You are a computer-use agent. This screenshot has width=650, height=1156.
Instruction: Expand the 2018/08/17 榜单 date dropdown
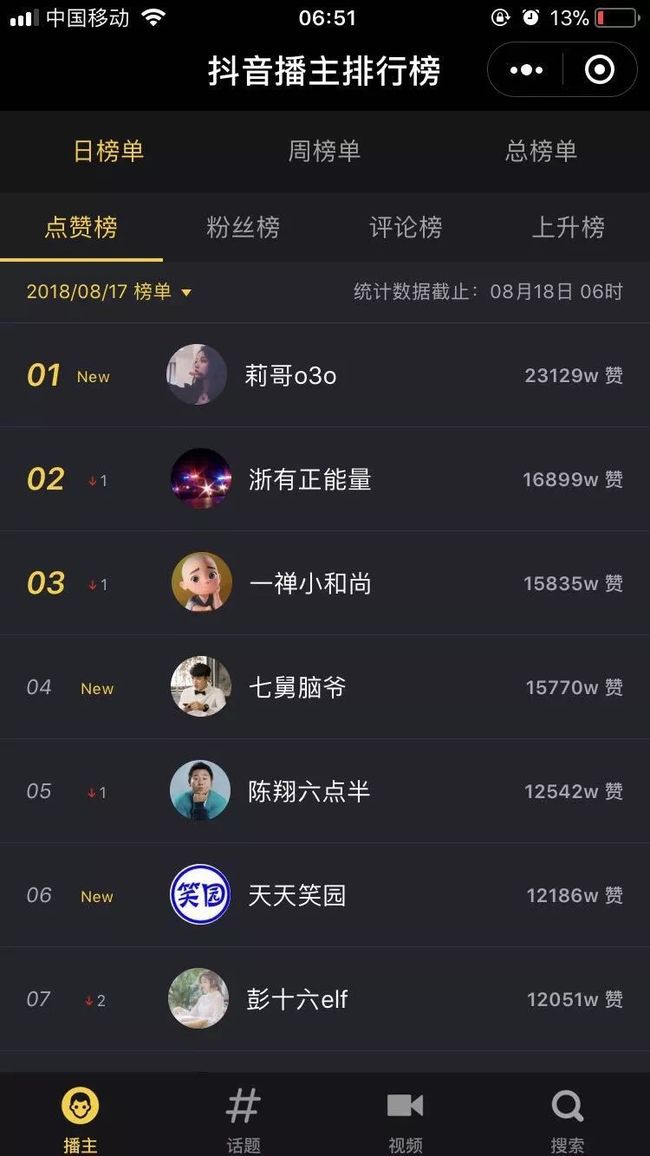(109, 292)
